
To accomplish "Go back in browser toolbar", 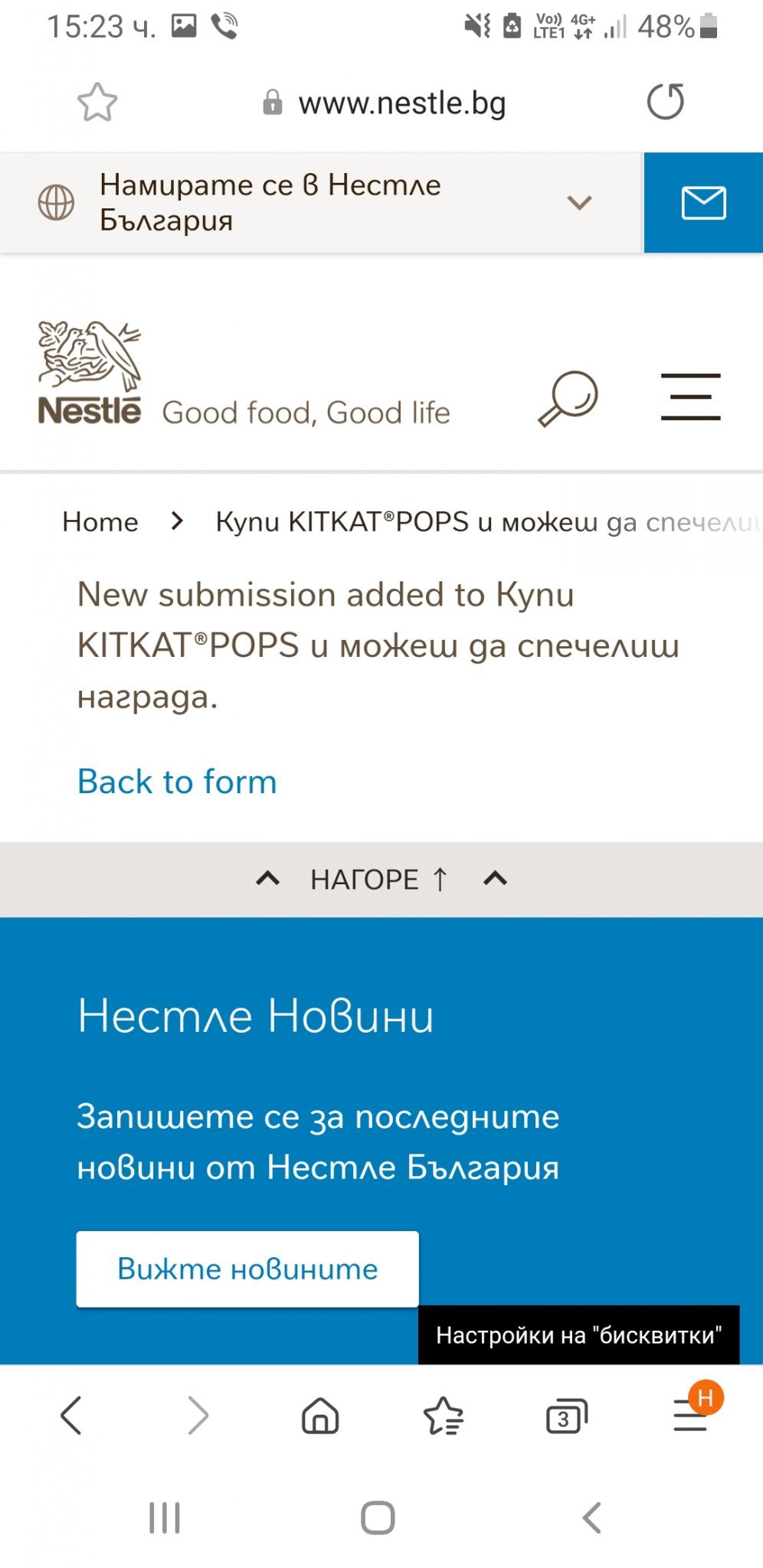I will [x=71, y=1415].
